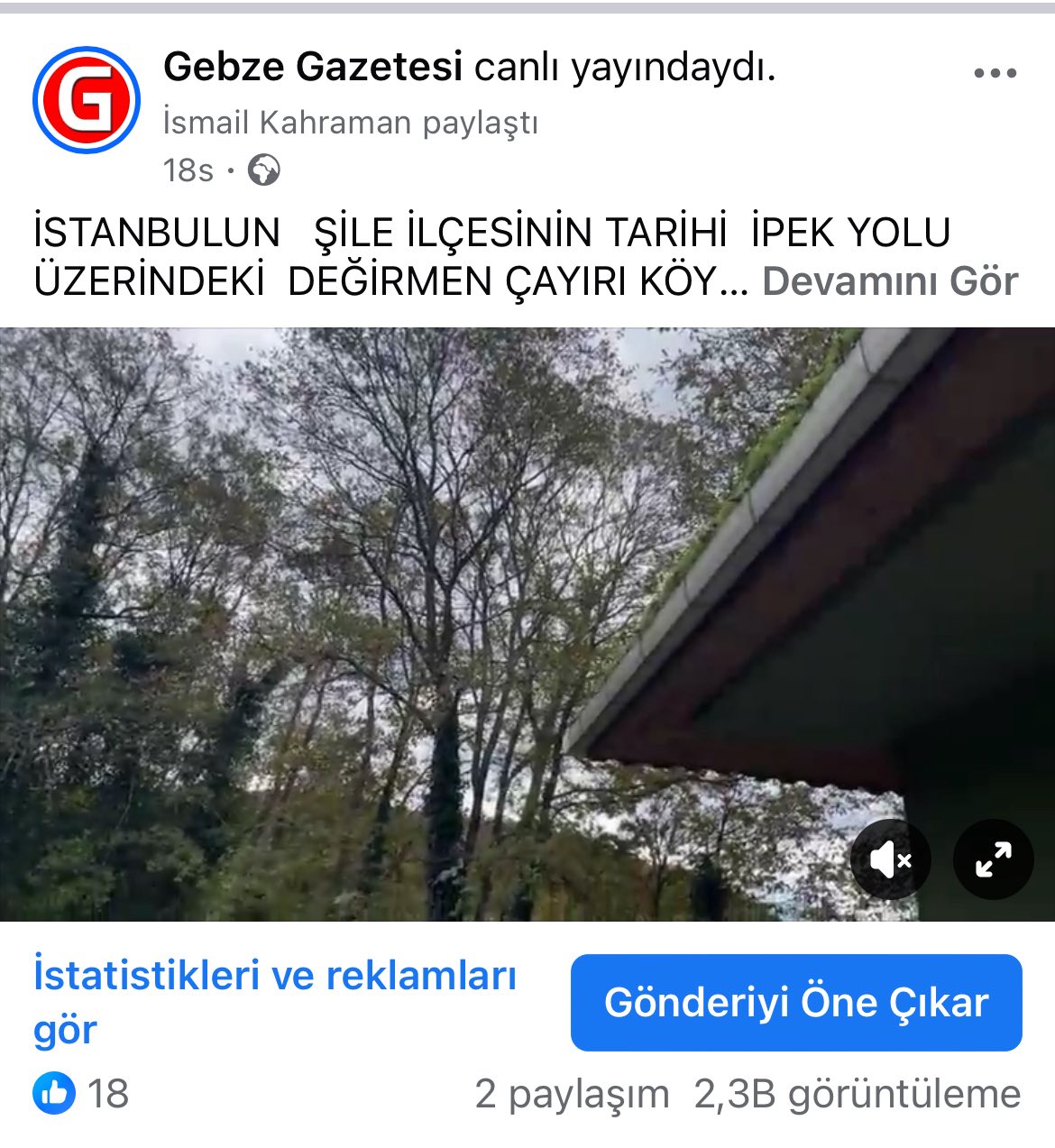The width and height of the screenshot is (1055, 1148).
Task: Open the post's three-dot options menu
Action: 995,74
